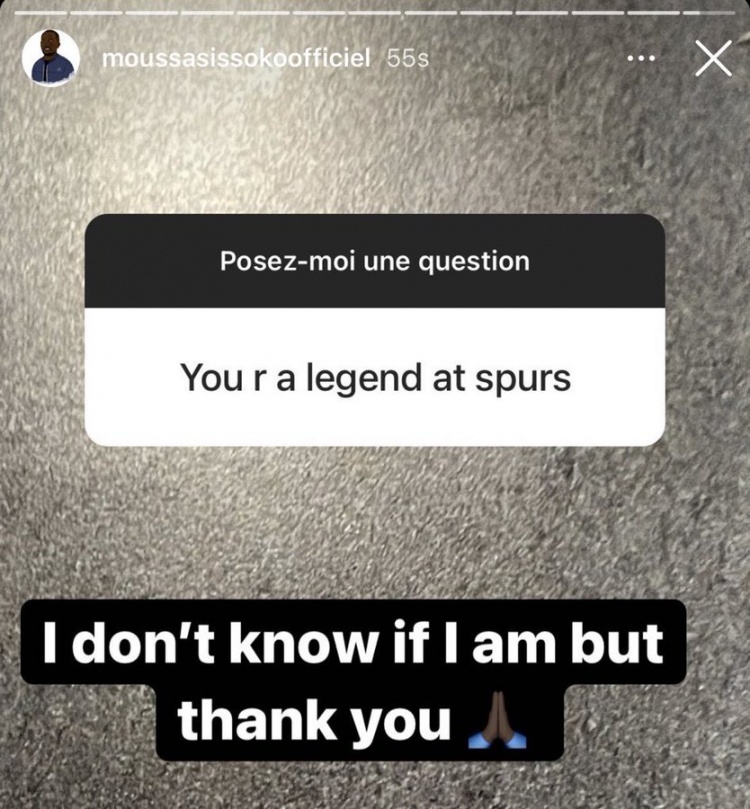
Task: Open moussasissokoofficiel's profile picture
Action: pos(50,58)
